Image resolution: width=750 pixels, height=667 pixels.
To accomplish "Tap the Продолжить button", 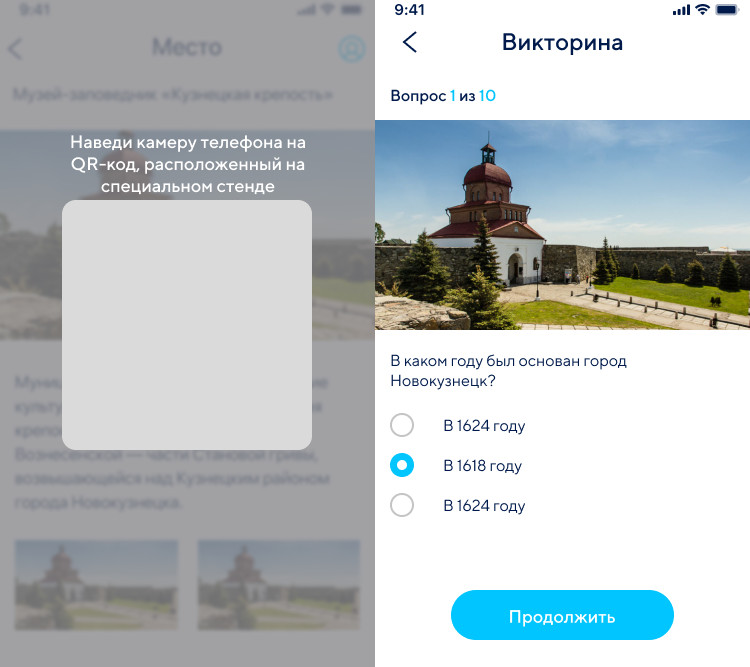I will point(562,615).
